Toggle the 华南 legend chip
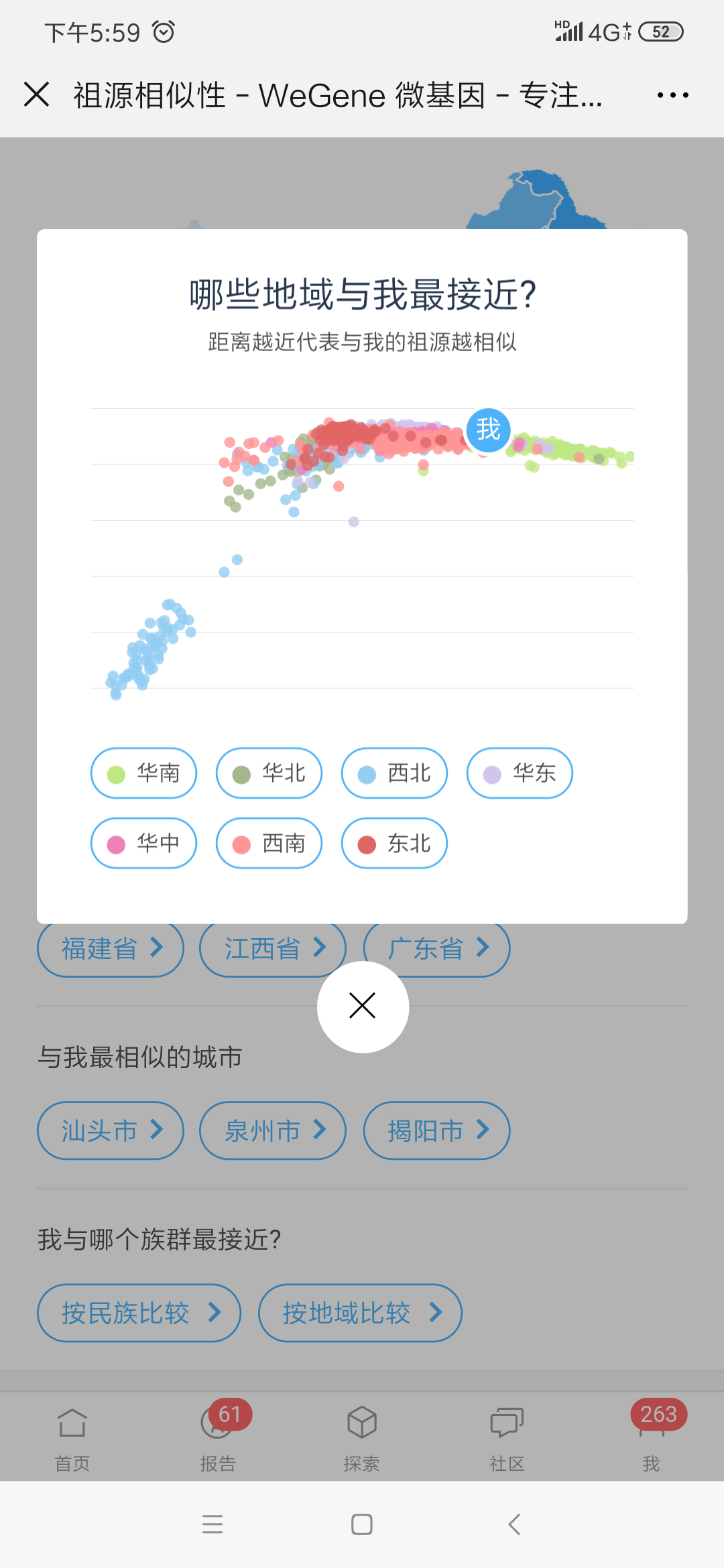Screen dimensions: 724x1568 (143, 773)
